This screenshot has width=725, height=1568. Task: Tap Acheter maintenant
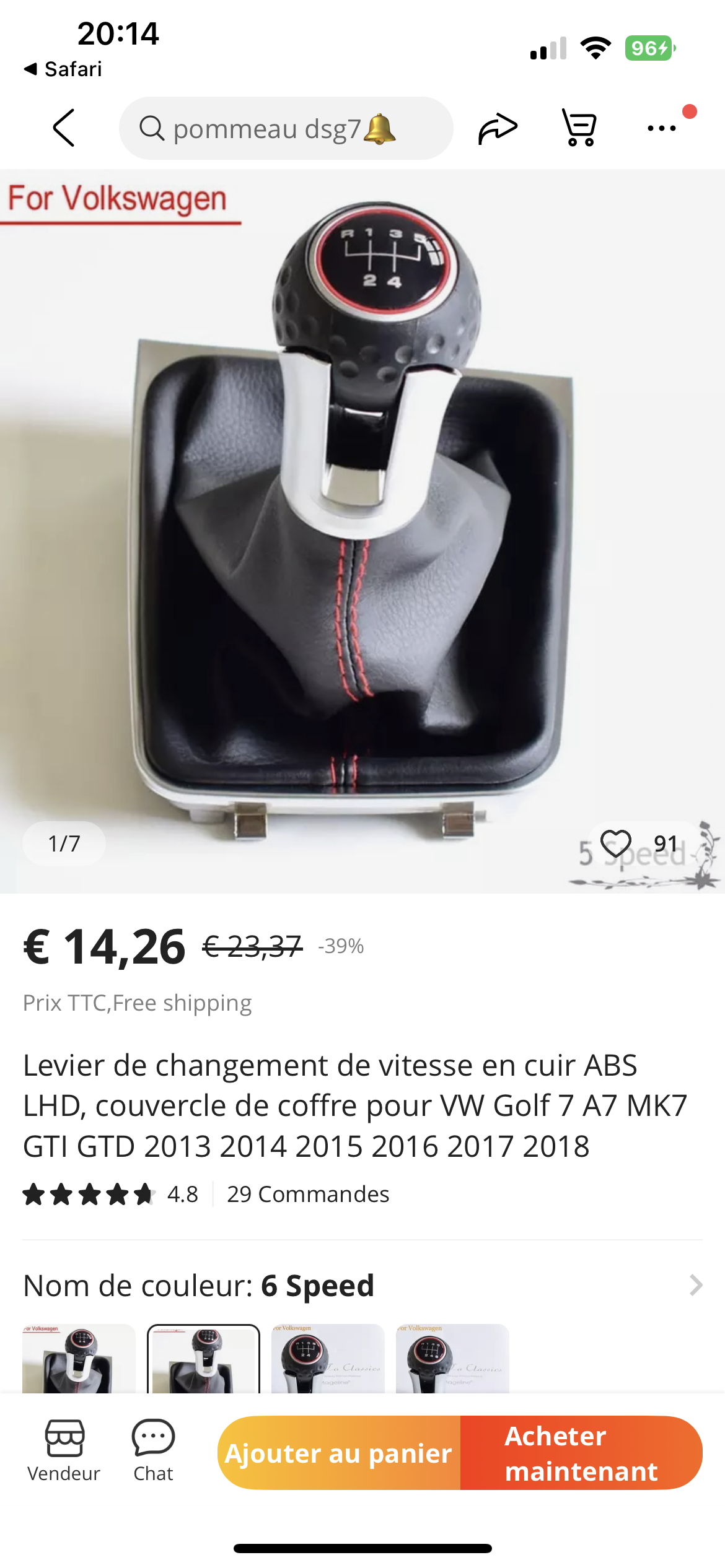click(581, 1452)
